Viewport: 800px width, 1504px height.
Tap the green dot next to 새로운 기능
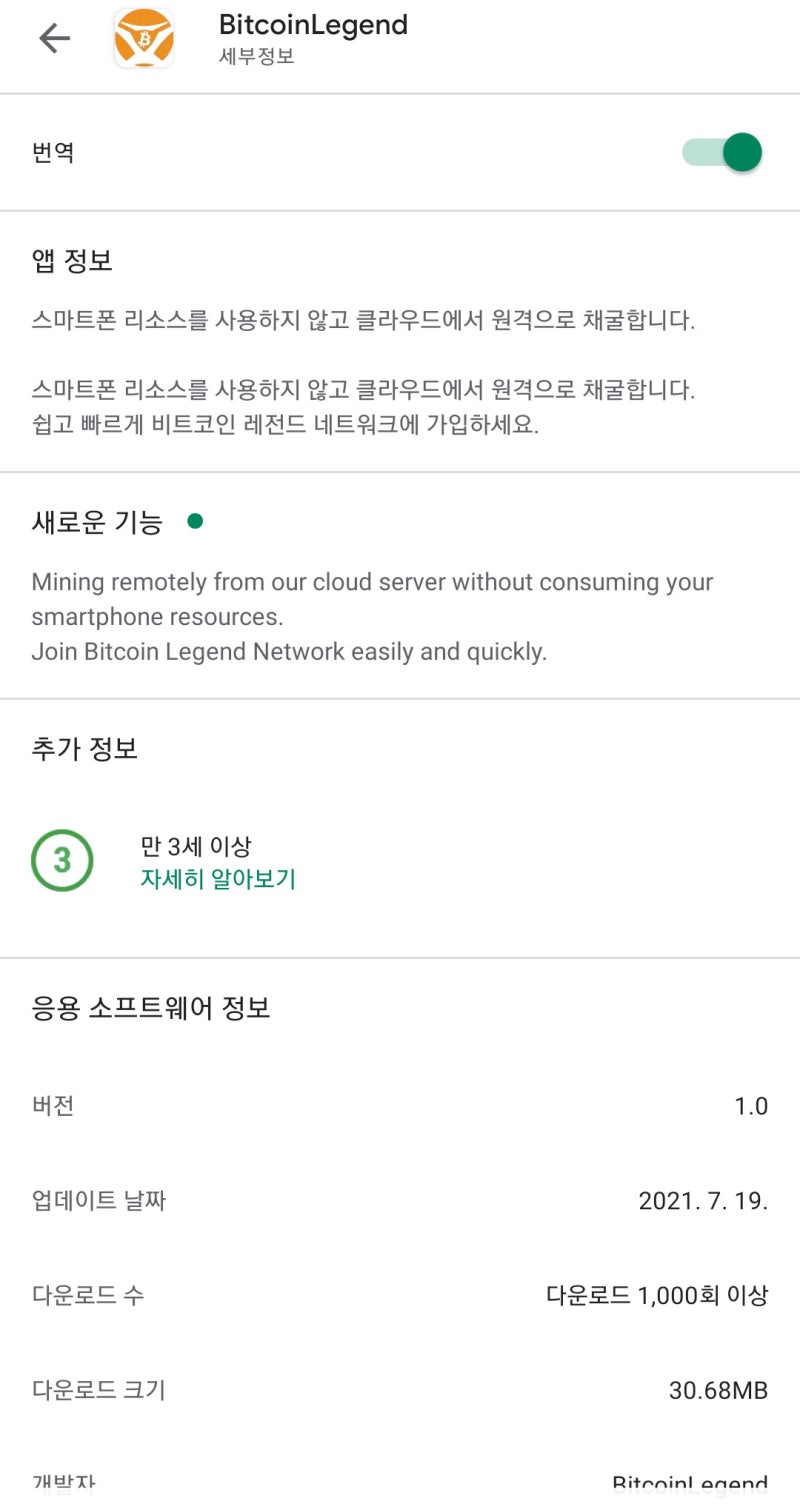[x=196, y=521]
